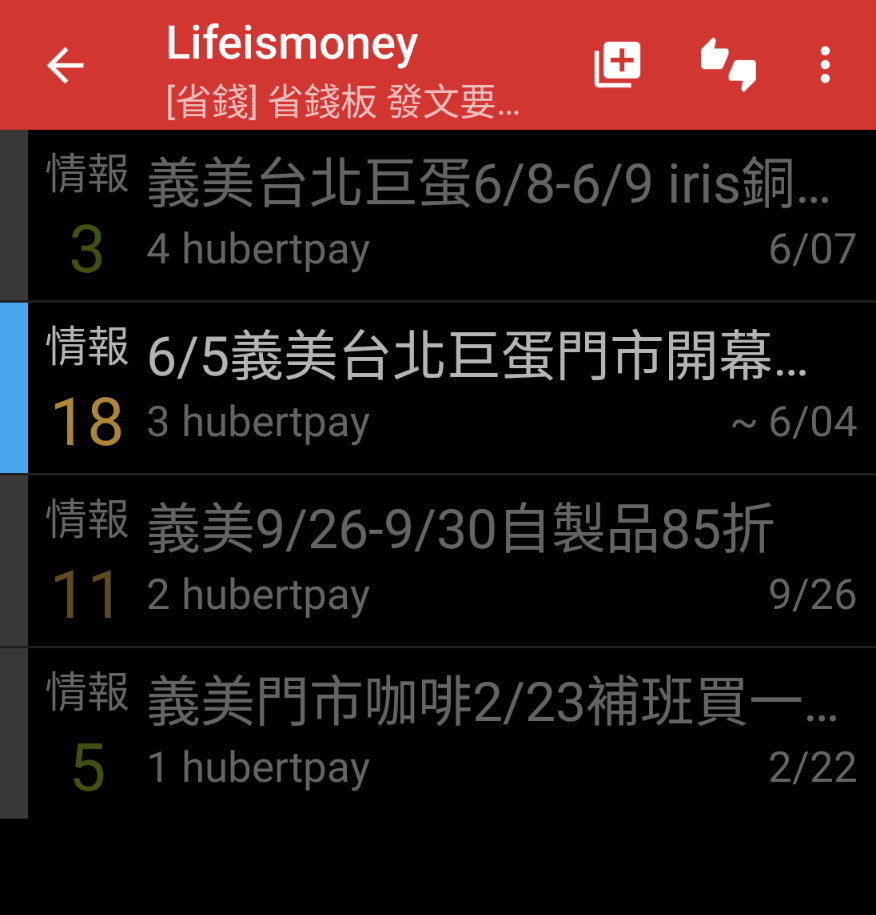The image size is (876, 915).
Task: Tap the thumbs up/down icon
Action: tap(728, 66)
